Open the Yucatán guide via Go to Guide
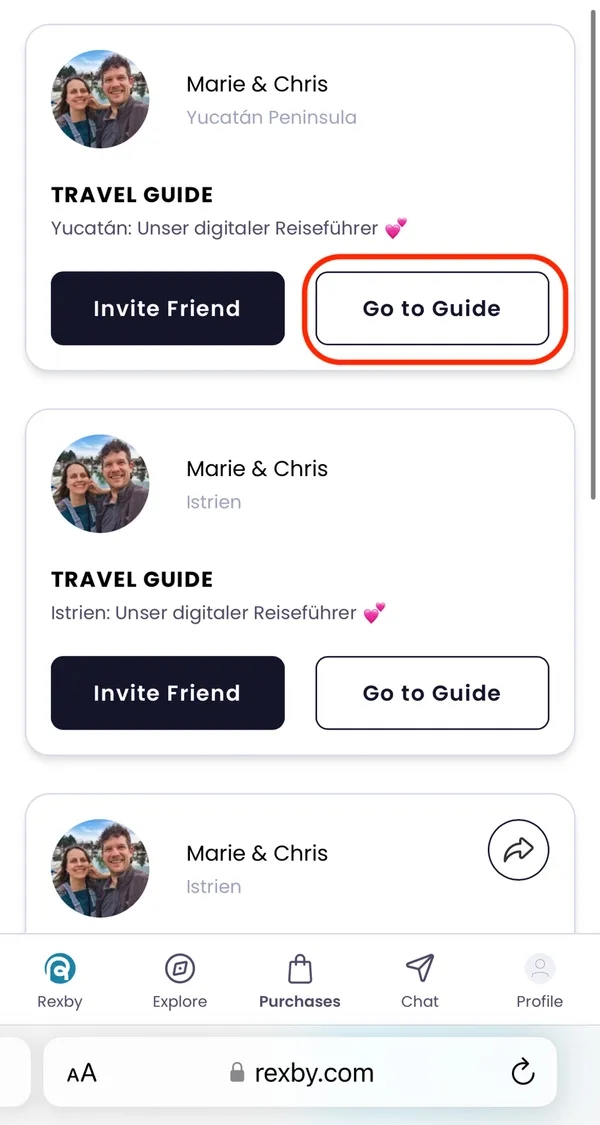 pyautogui.click(x=432, y=308)
